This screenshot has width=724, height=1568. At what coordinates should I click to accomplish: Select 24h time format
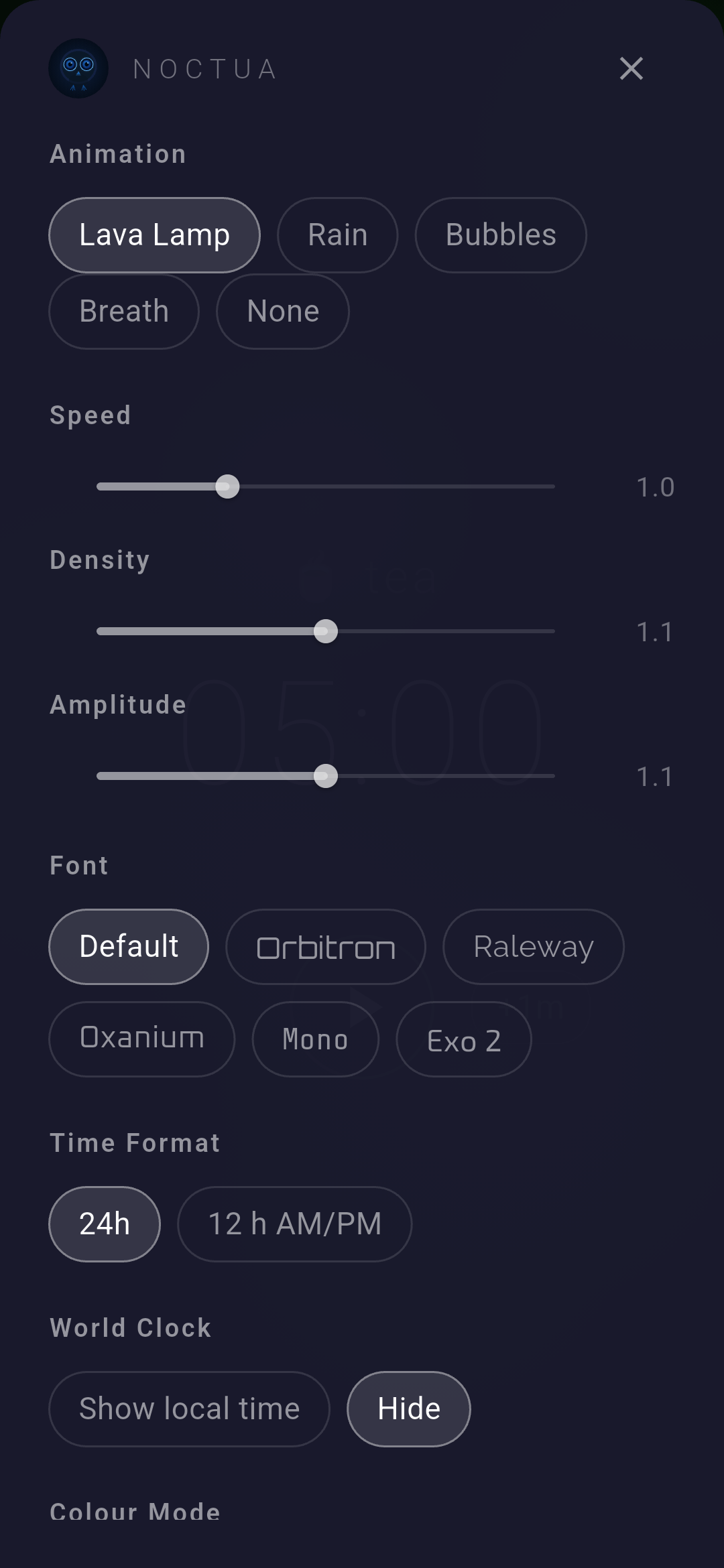tap(104, 1224)
